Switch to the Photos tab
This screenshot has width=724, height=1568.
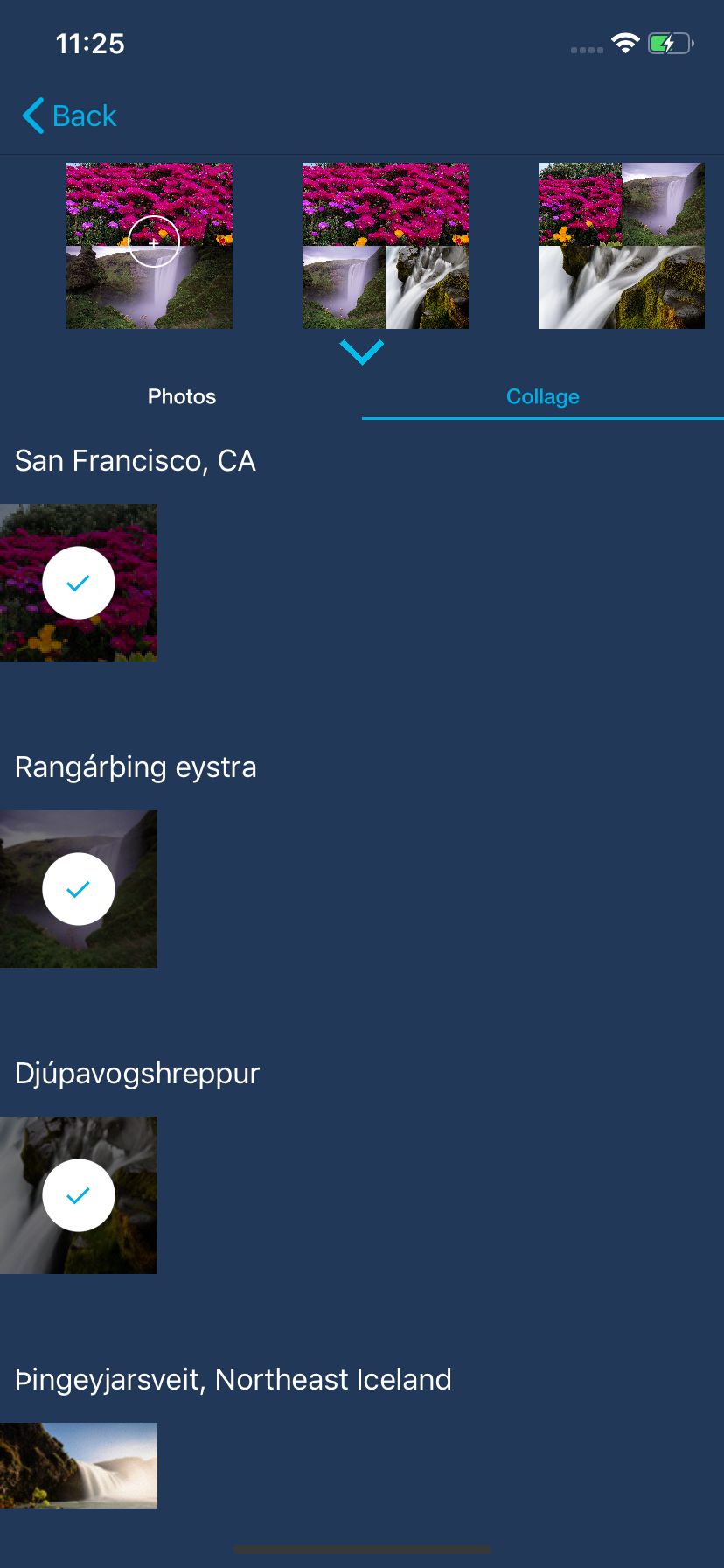coord(181,396)
